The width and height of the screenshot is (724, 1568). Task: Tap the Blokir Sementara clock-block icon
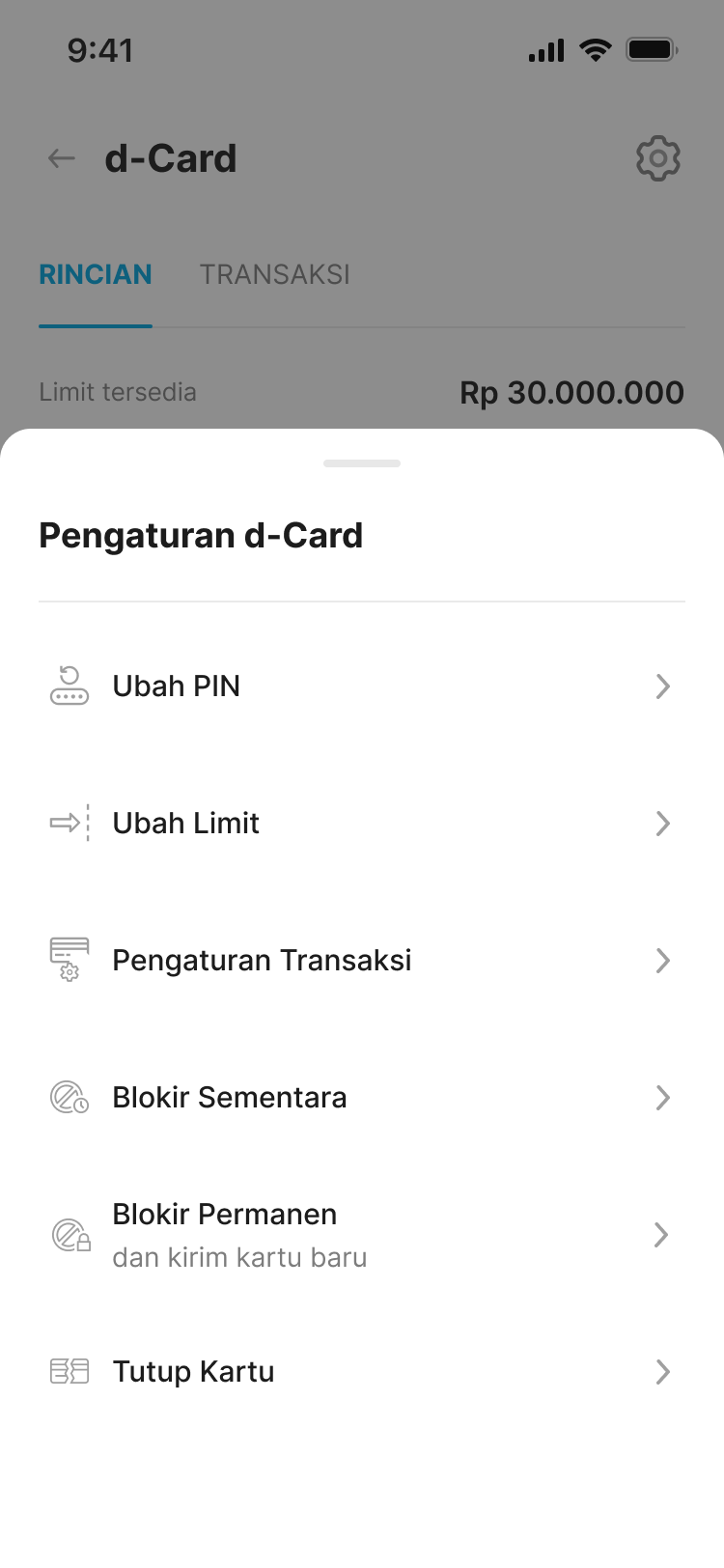pos(68,1097)
